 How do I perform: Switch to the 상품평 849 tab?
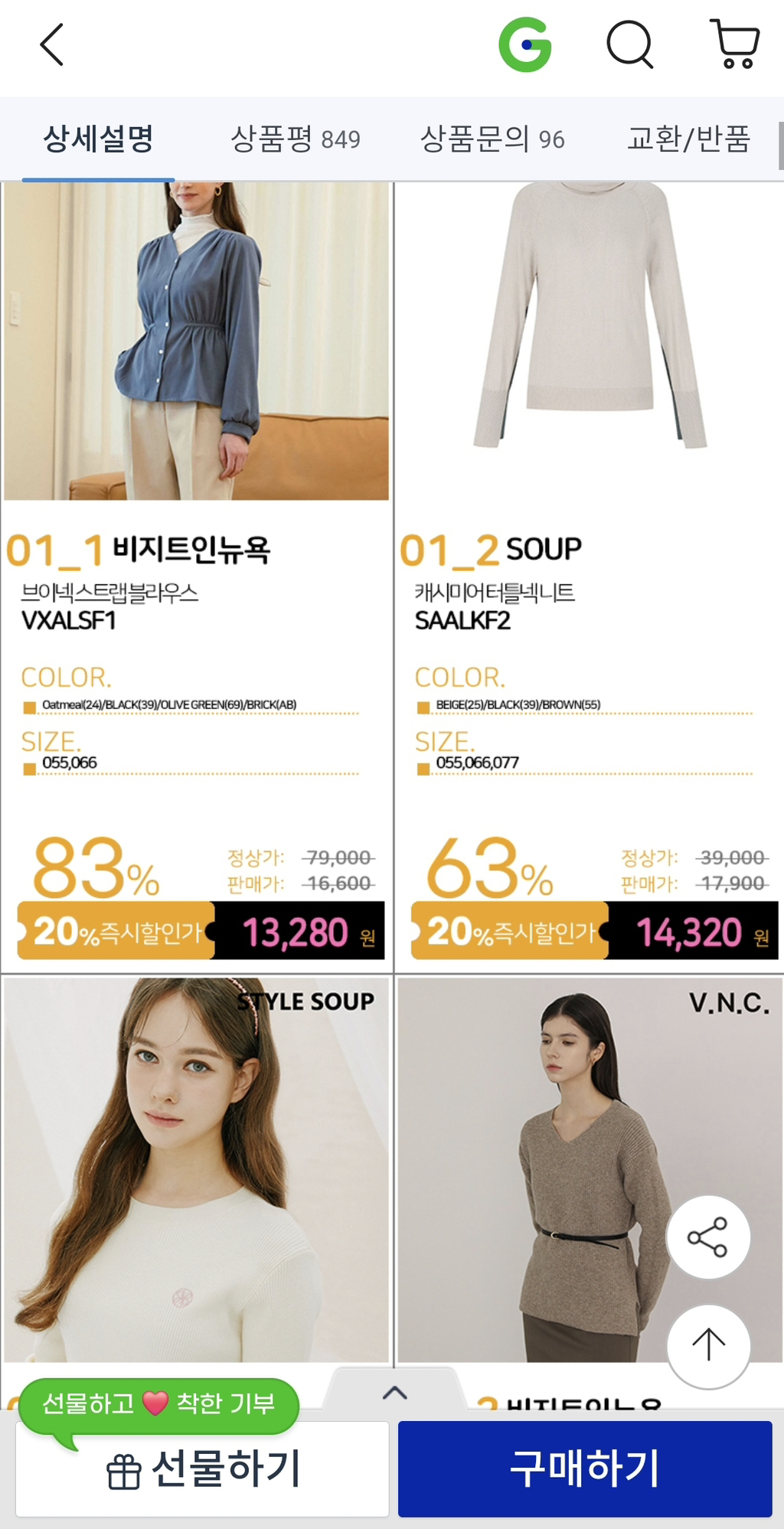pyautogui.click(x=296, y=139)
